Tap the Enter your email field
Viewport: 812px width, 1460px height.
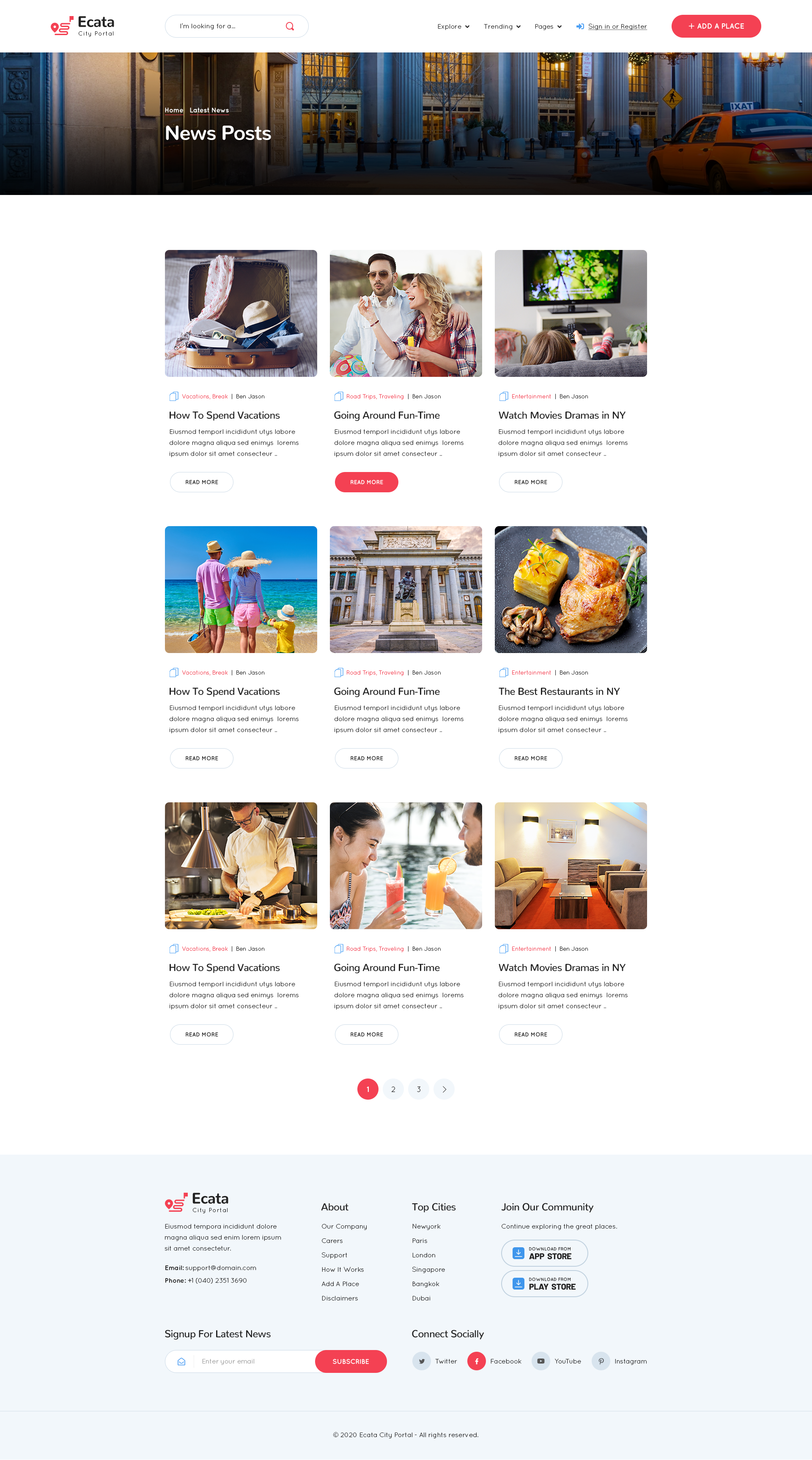[x=255, y=1361]
